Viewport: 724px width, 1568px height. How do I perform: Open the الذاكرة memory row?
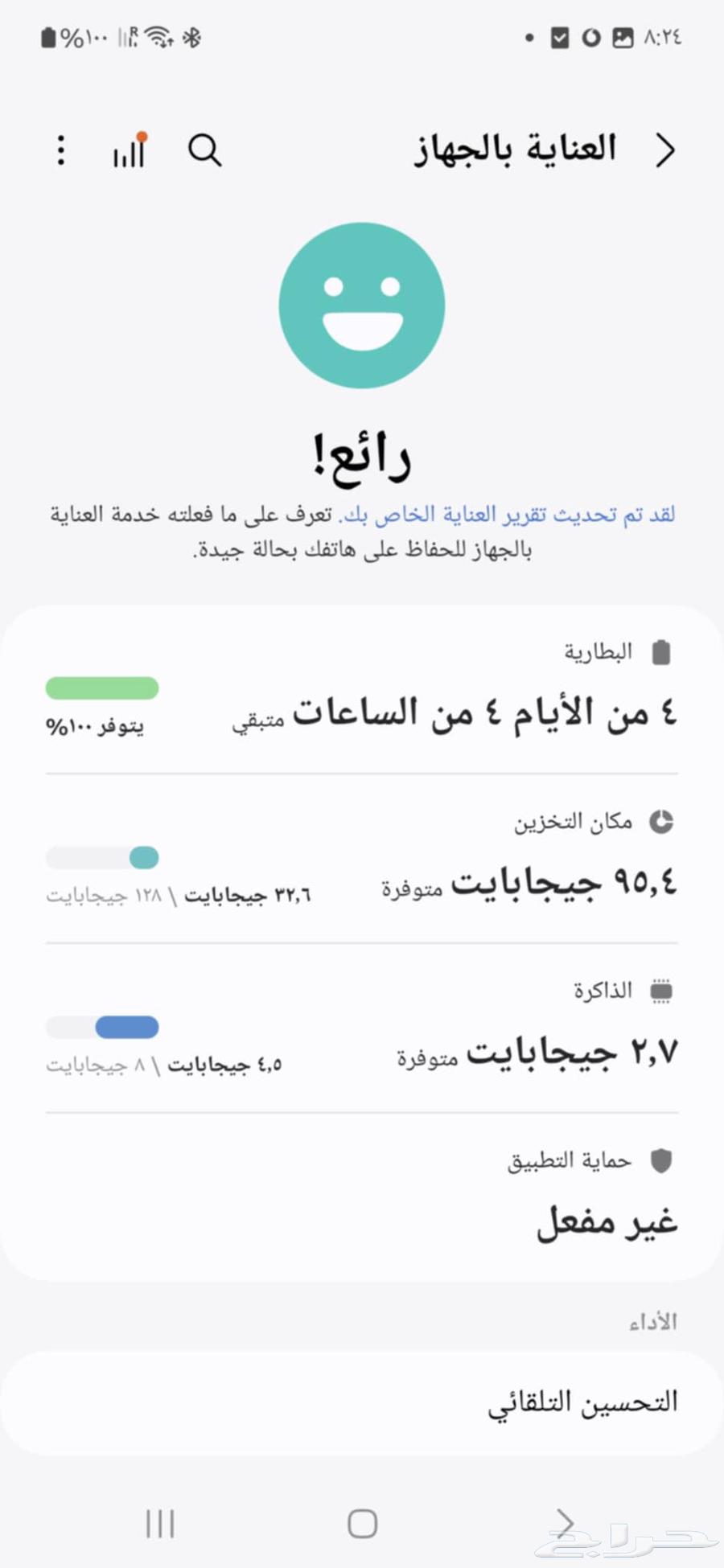click(362, 1031)
